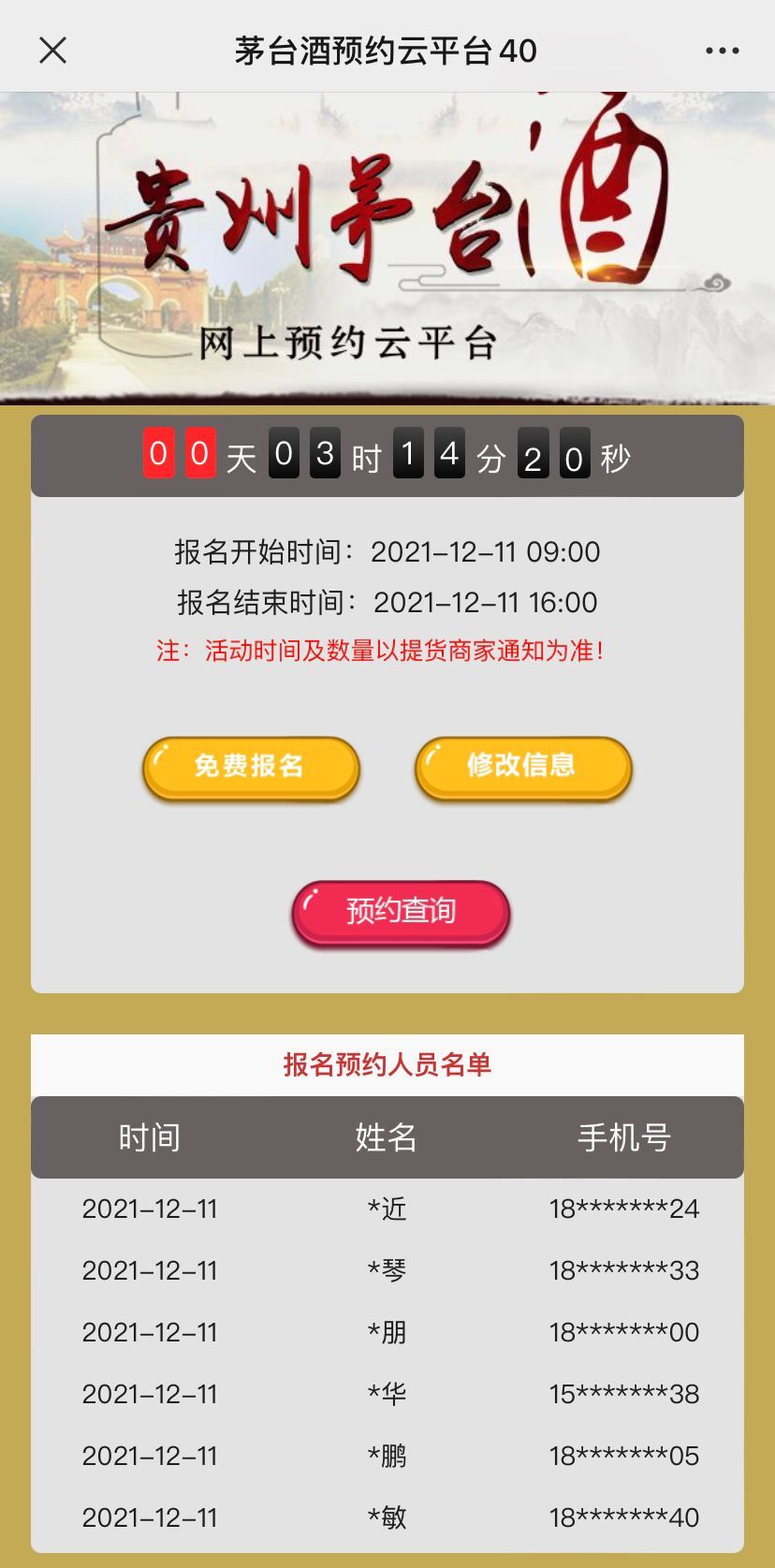Check reservation via 预约查询 button
The width and height of the screenshot is (775, 1568).
click(401, 912)
